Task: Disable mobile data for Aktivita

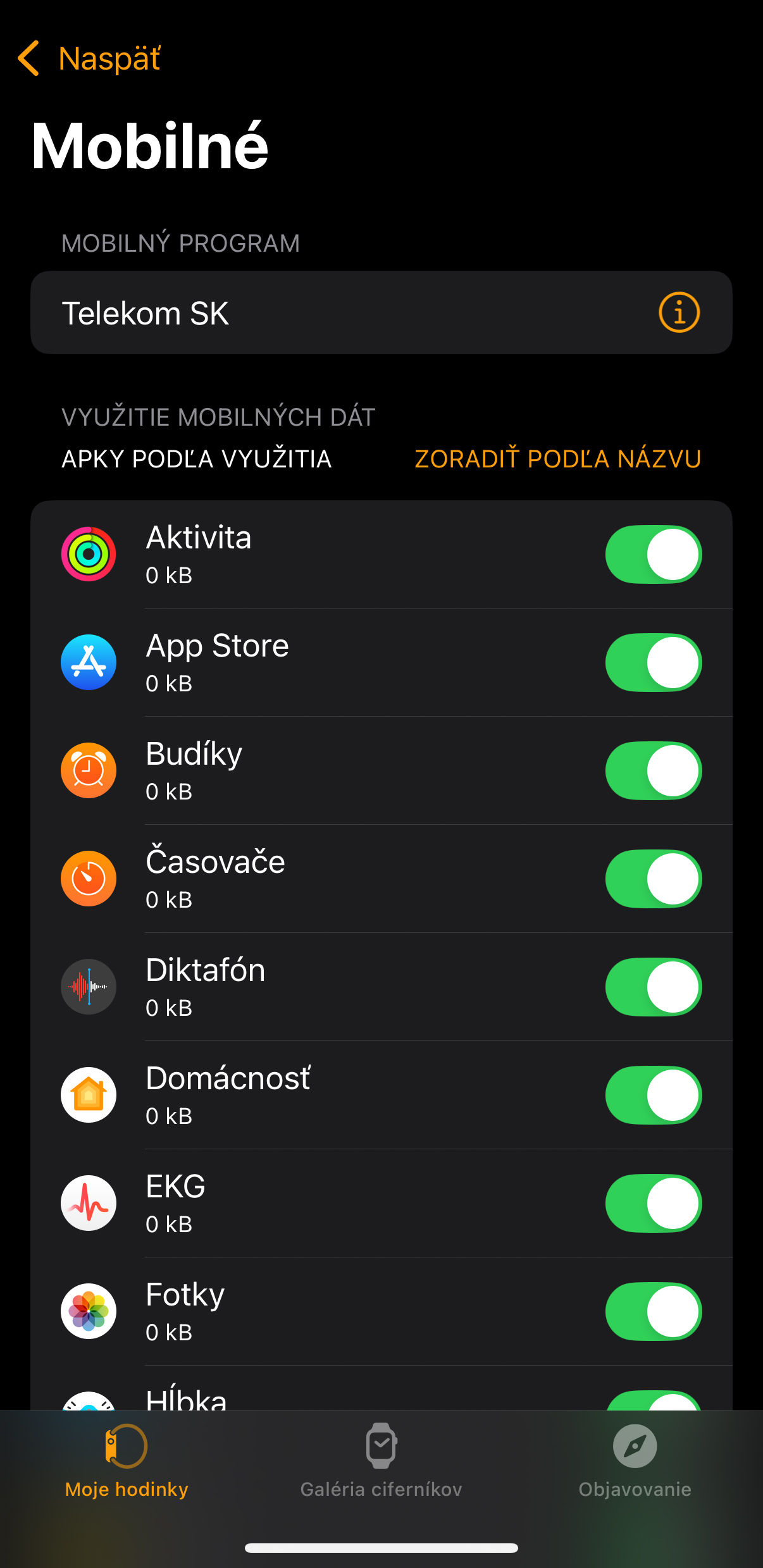Action: pyautogui.click(x=654, y=555)
